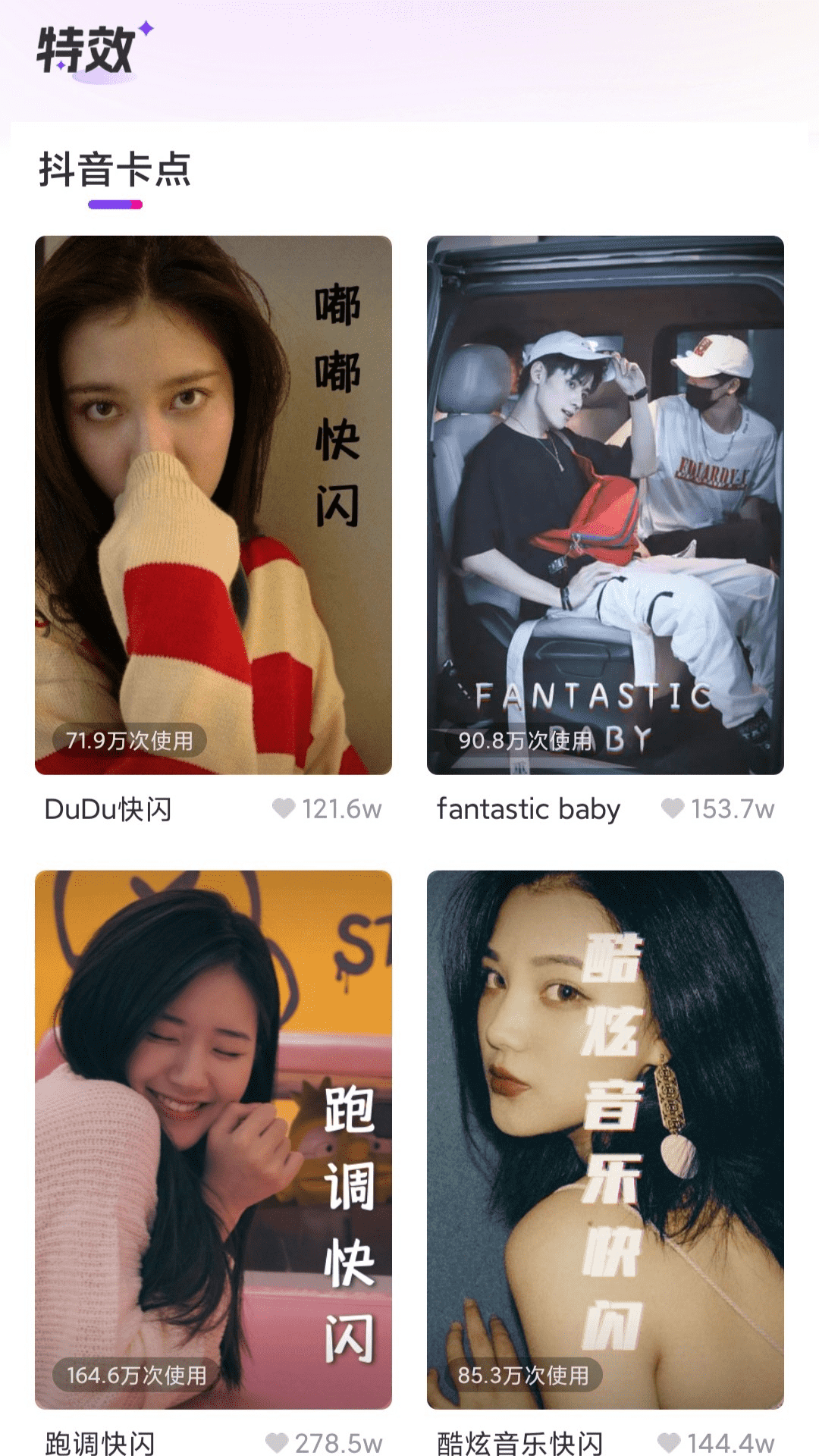
Task: Like the 酷炫音乐快闪 template
Action: pos(669,1442)
